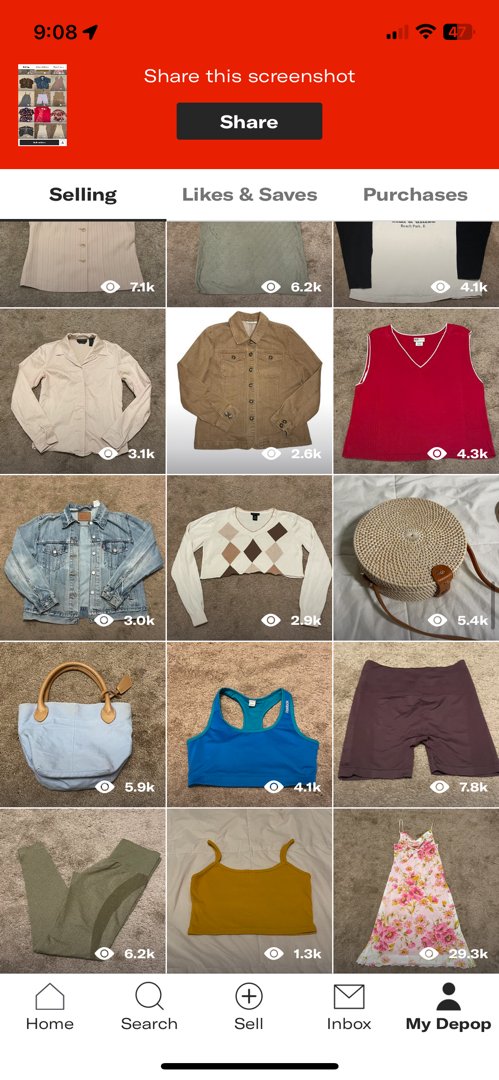View the light blue handbag listing
The height and width of the screenshot is (1080, 499).
pos(83,725)
